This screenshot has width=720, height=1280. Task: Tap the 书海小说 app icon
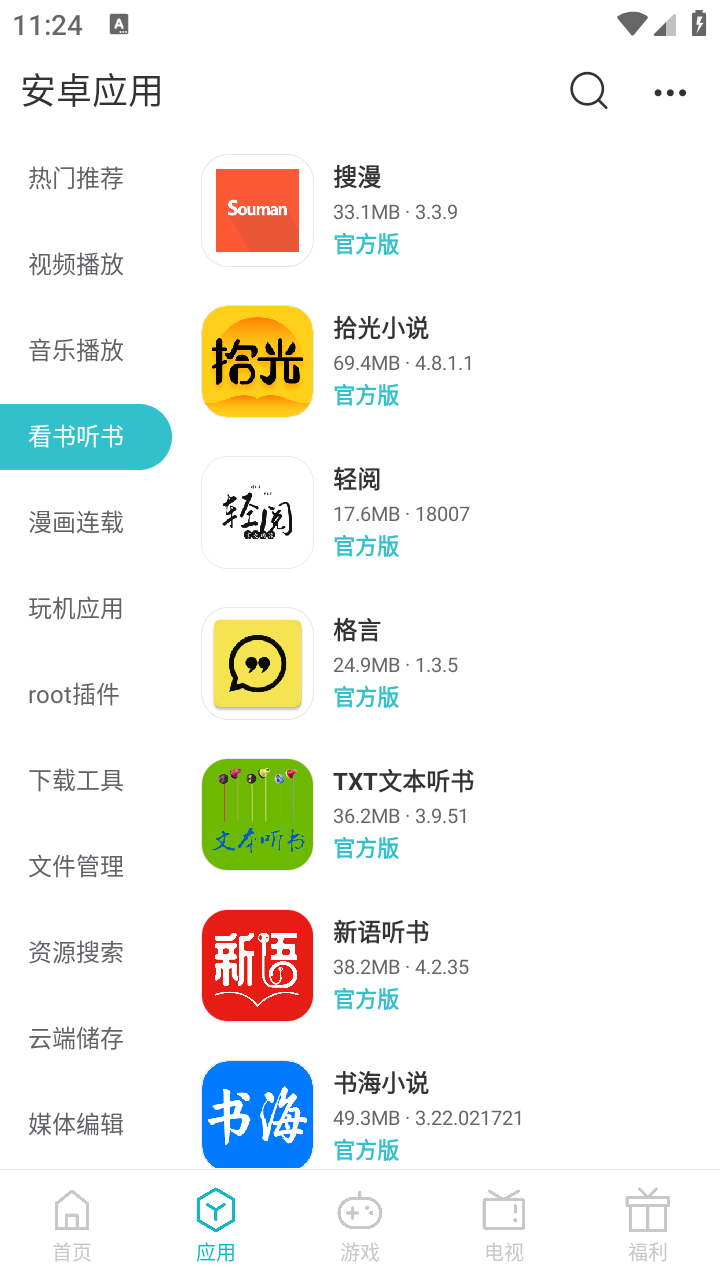point(257,1114)
